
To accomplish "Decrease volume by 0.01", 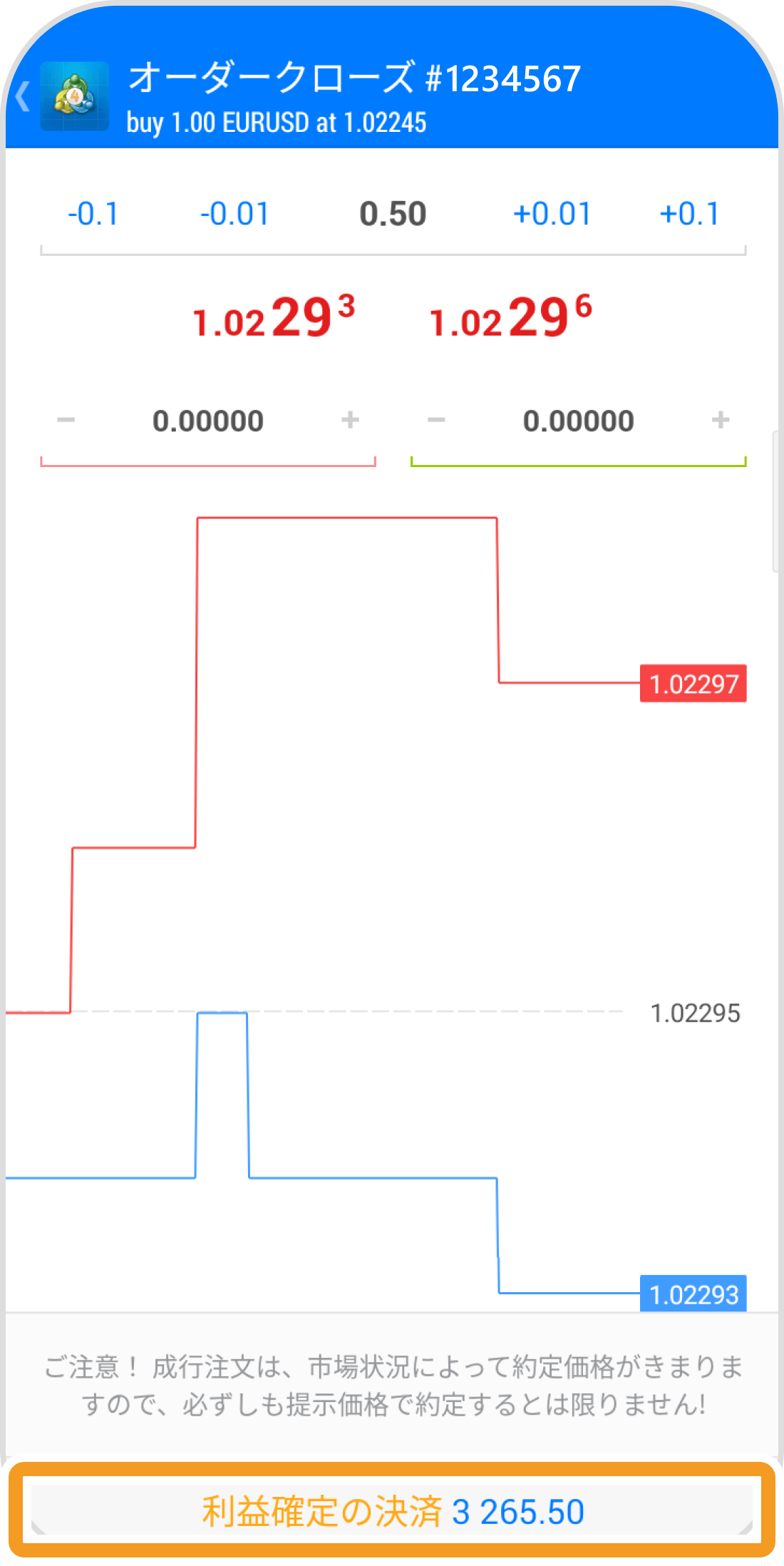I will (234, 214).
